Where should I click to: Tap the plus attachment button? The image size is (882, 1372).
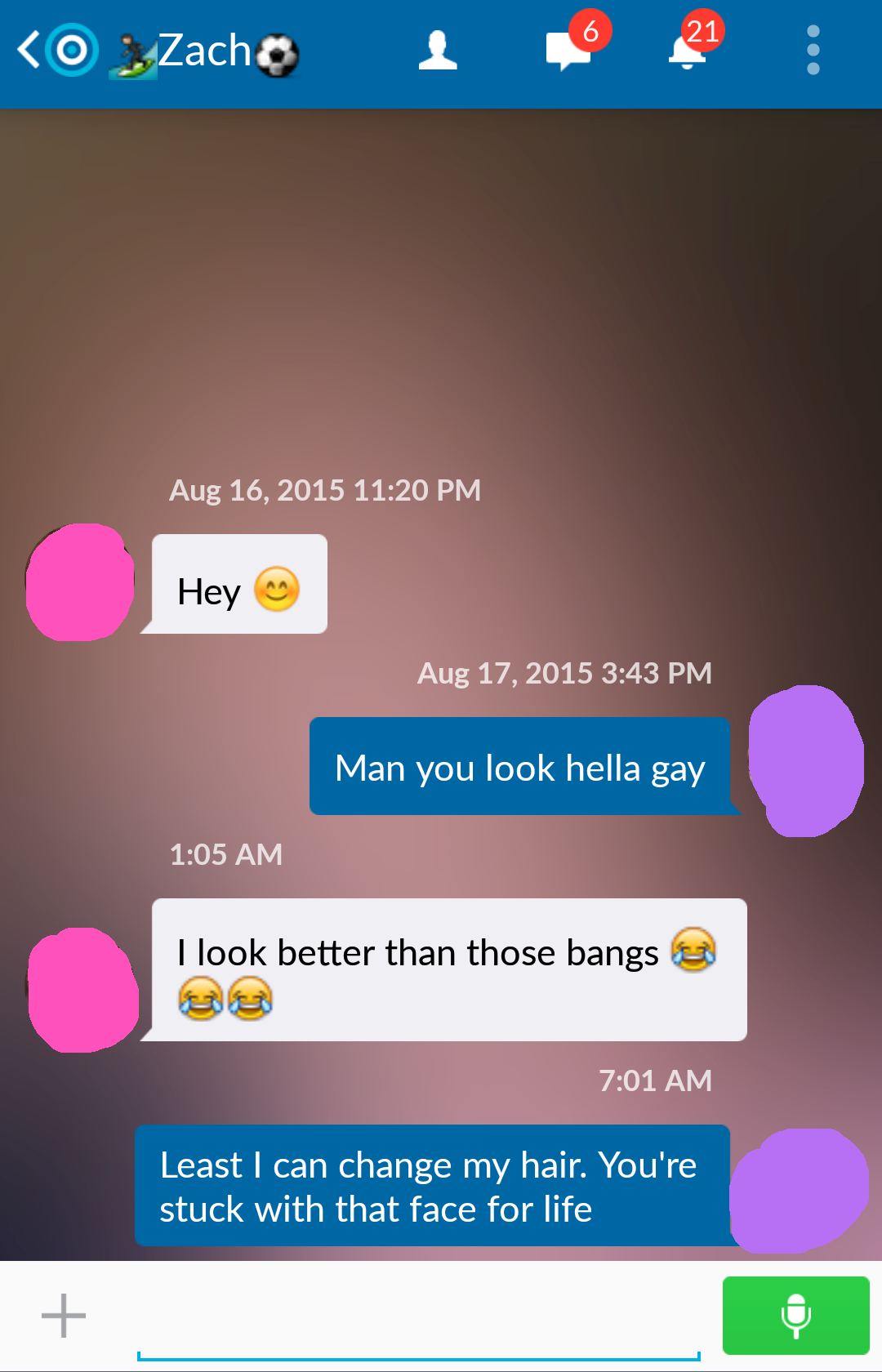pos(64,1316)
